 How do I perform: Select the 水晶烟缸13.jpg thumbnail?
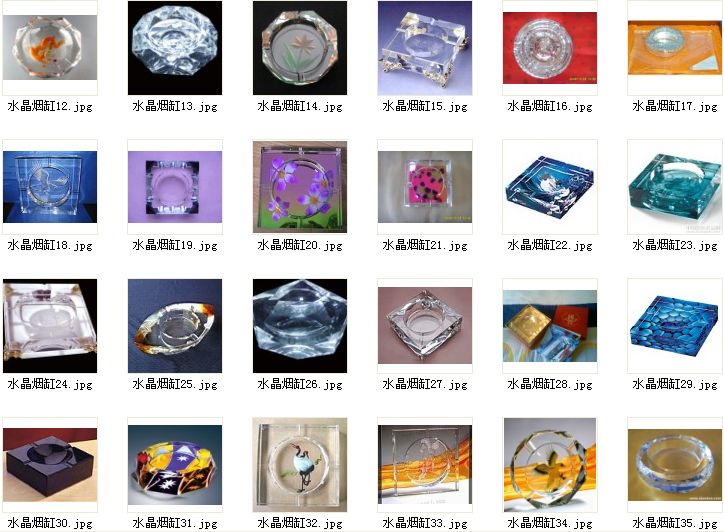174,48
